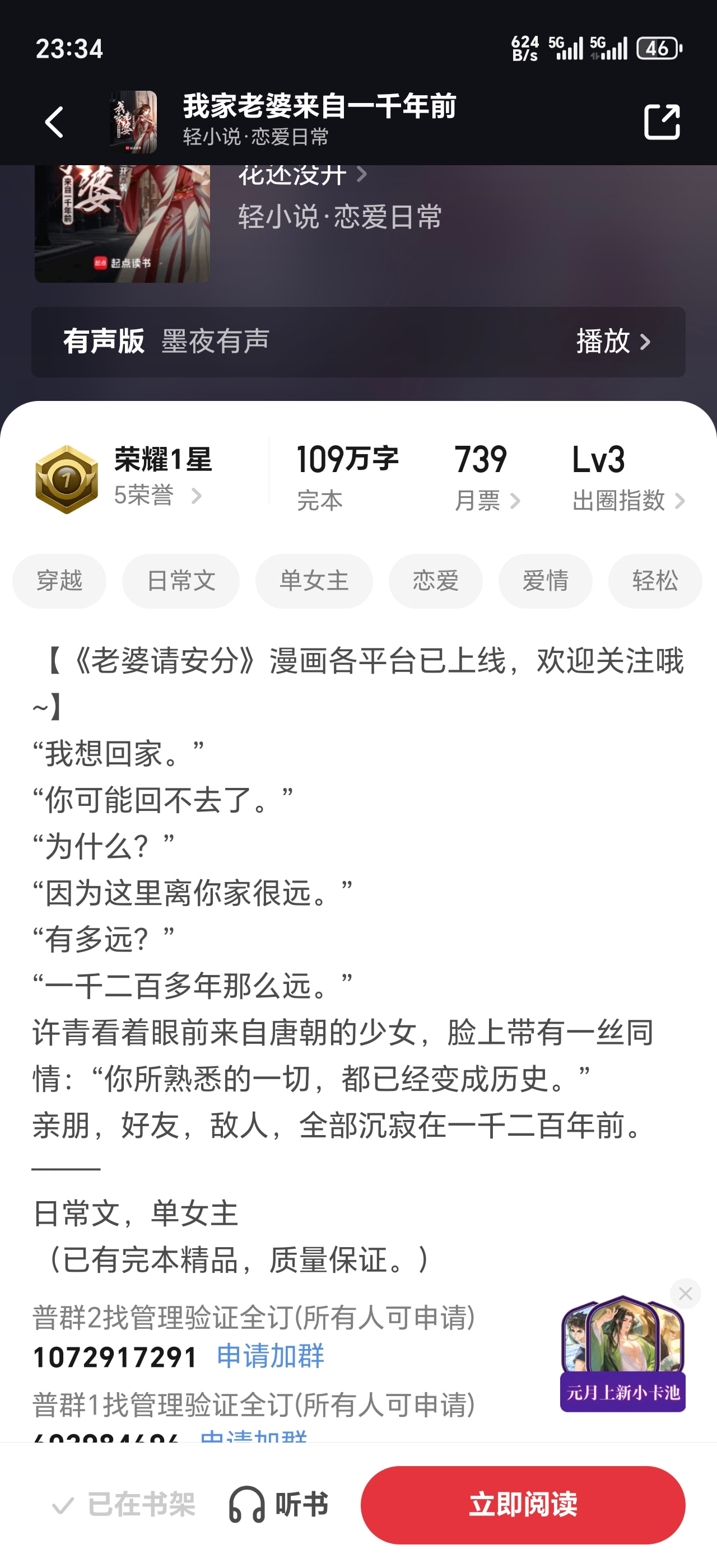Share this book via top-right icon

(661, 122)
